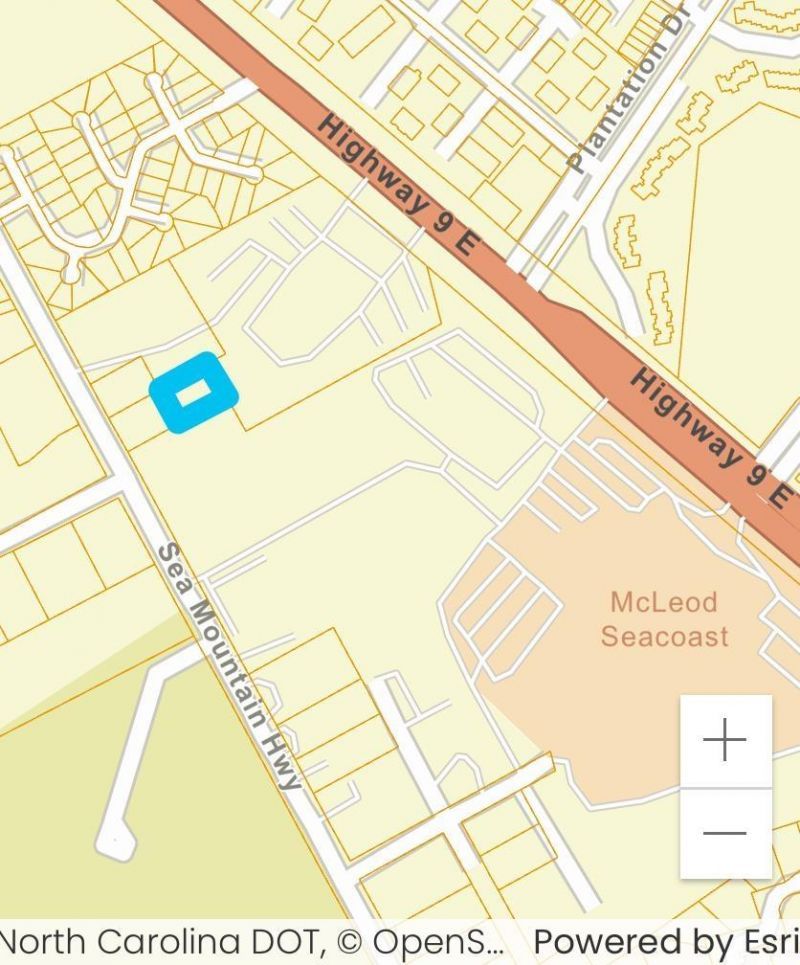Zoom in on the map
Screen dimensions: 800x965
click(725, 741)
